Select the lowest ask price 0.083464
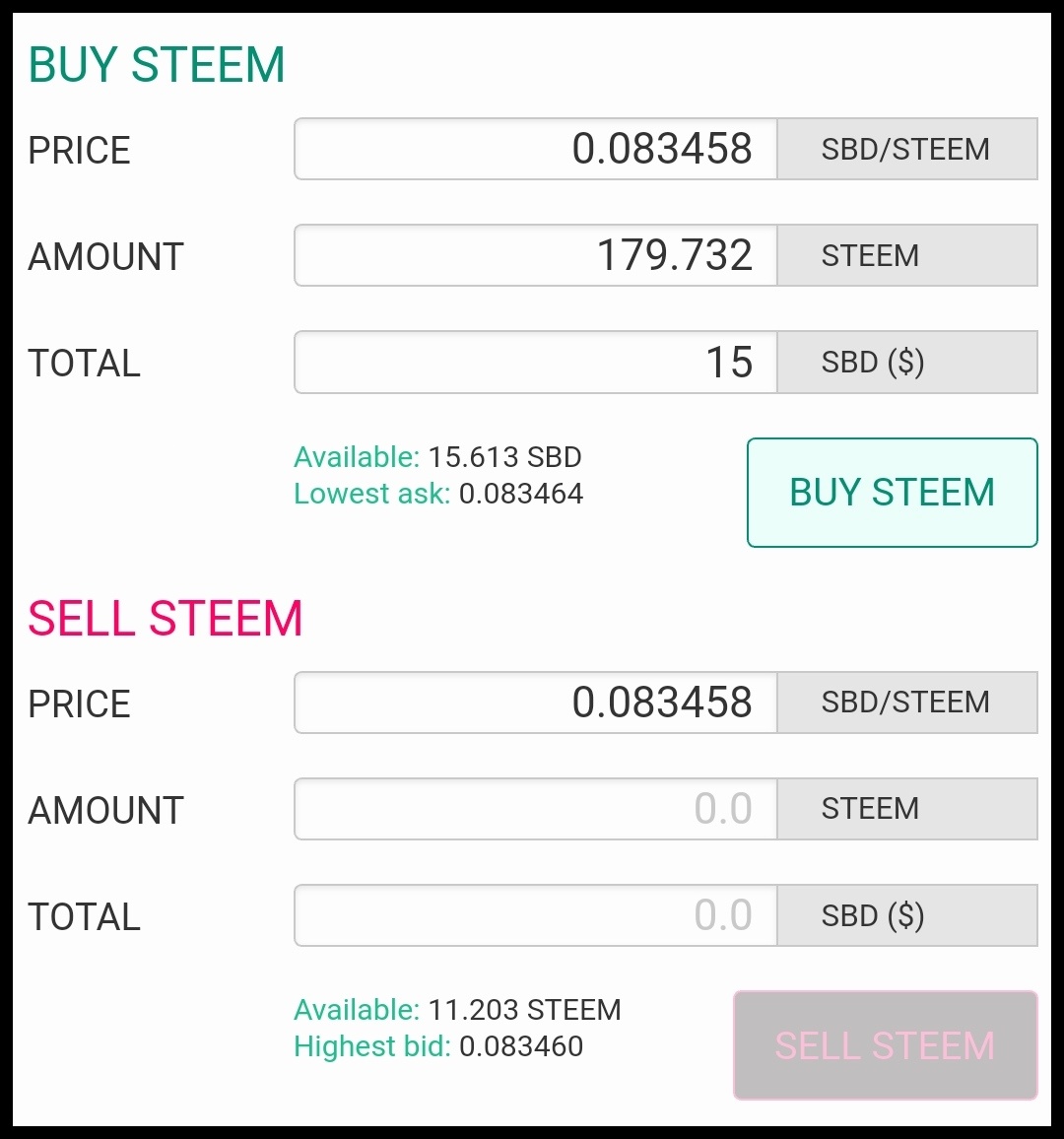Image resolution: width=1064 pixels, height=1139 pixels. click(x=520, y=494)
